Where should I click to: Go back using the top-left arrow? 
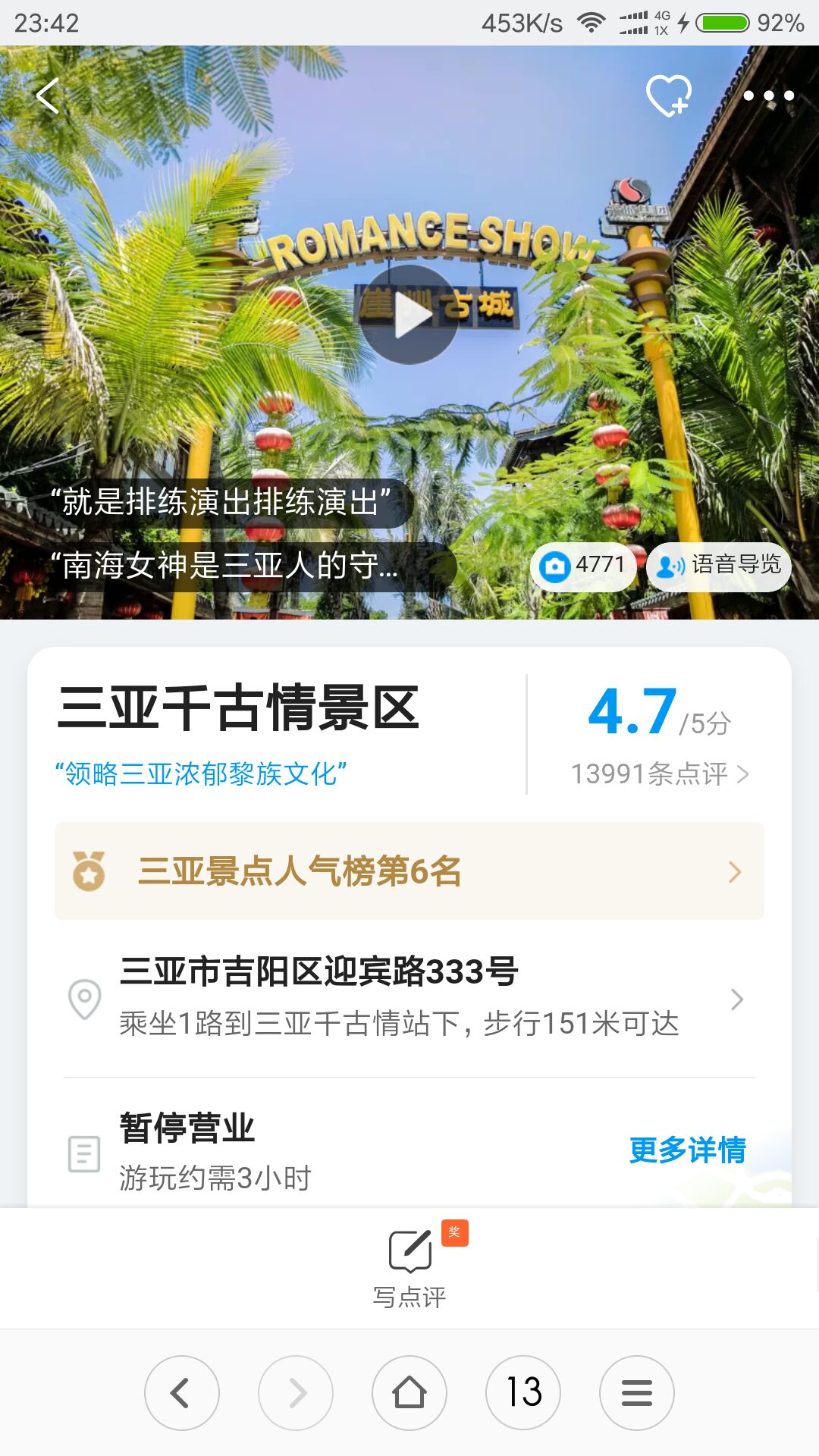pyautogui.click(x=47, y=96)
